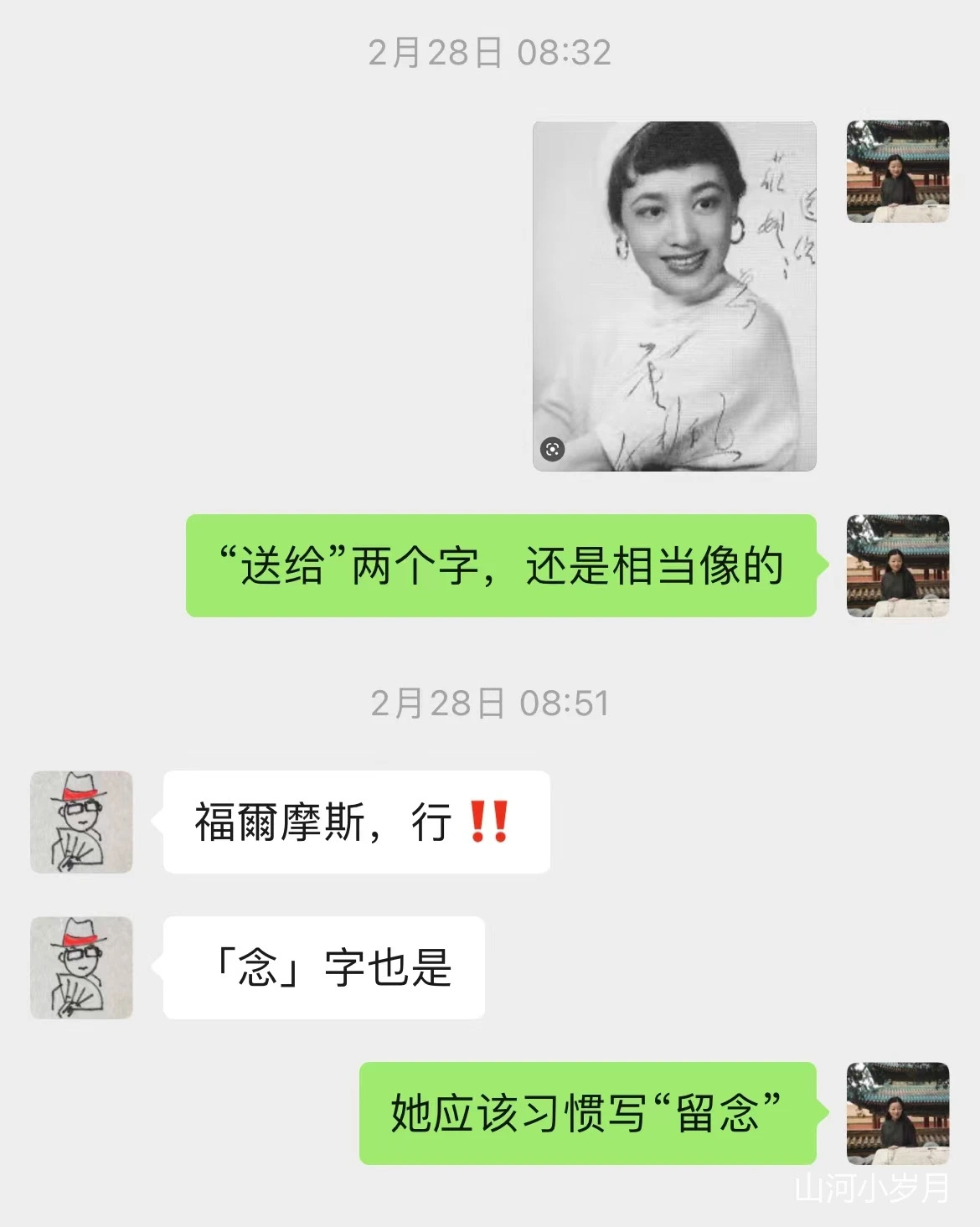
Task: Tap avatar beside the "「念」字也是" message
Action: tap(81, 967)
